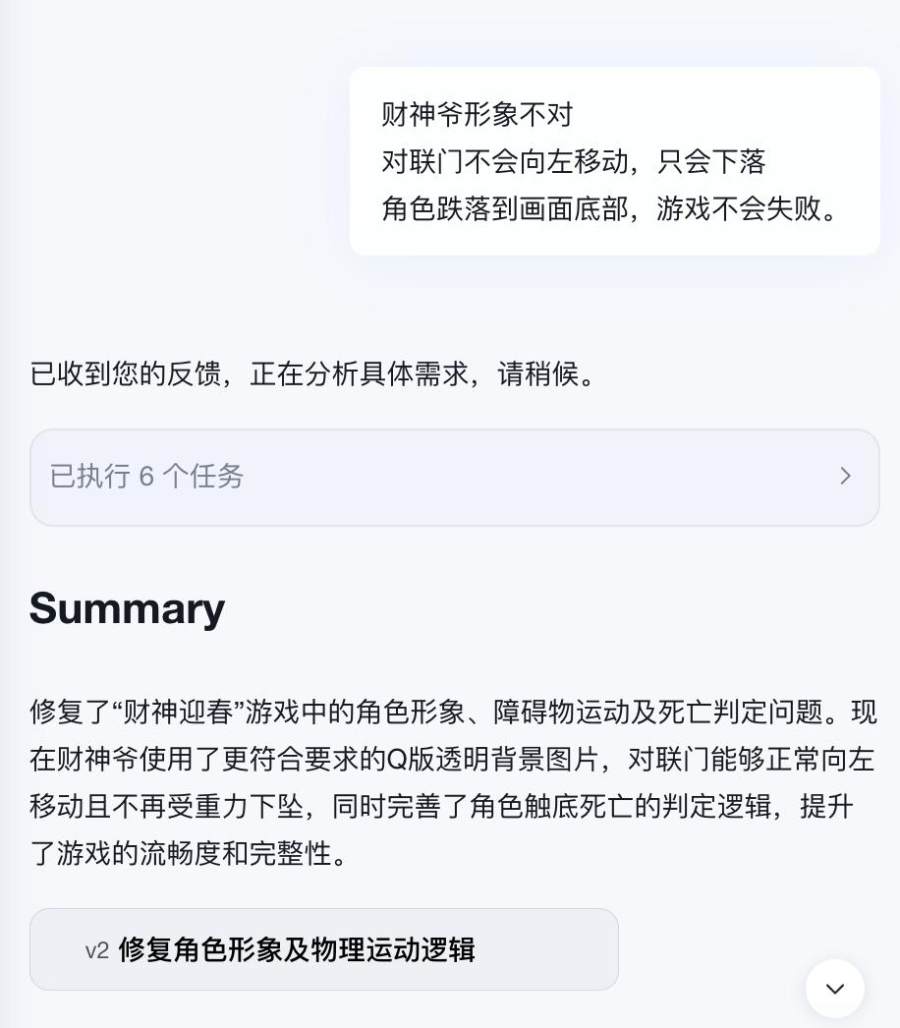The height and width of the screenshot is (1028, 900).
Task: Tap the scroll-to-bottom arrow button
Action: [x=834, y=988]
